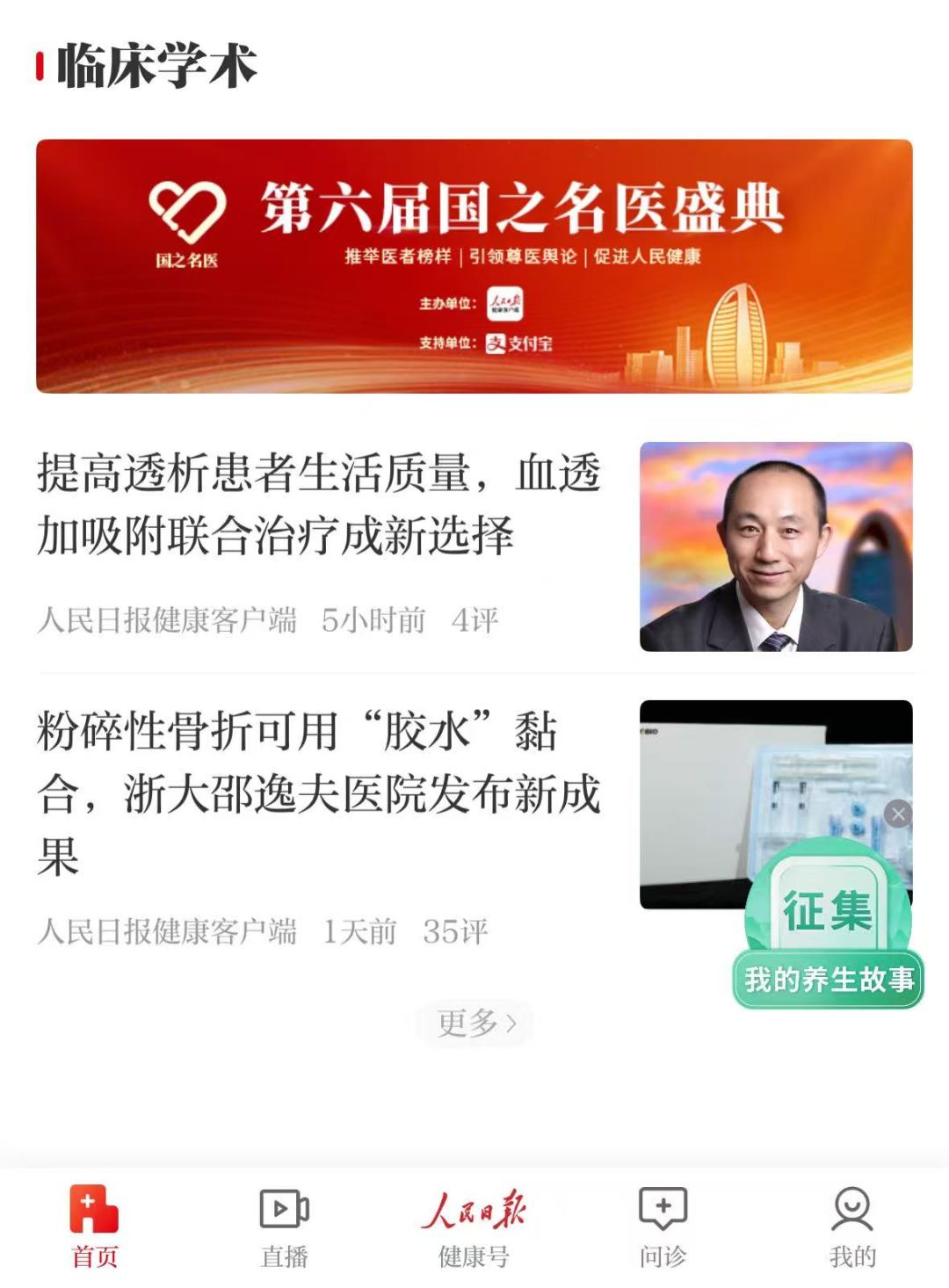Go to the 首页 tab
Screen dimensions: 949x1288
[95, 1226]
